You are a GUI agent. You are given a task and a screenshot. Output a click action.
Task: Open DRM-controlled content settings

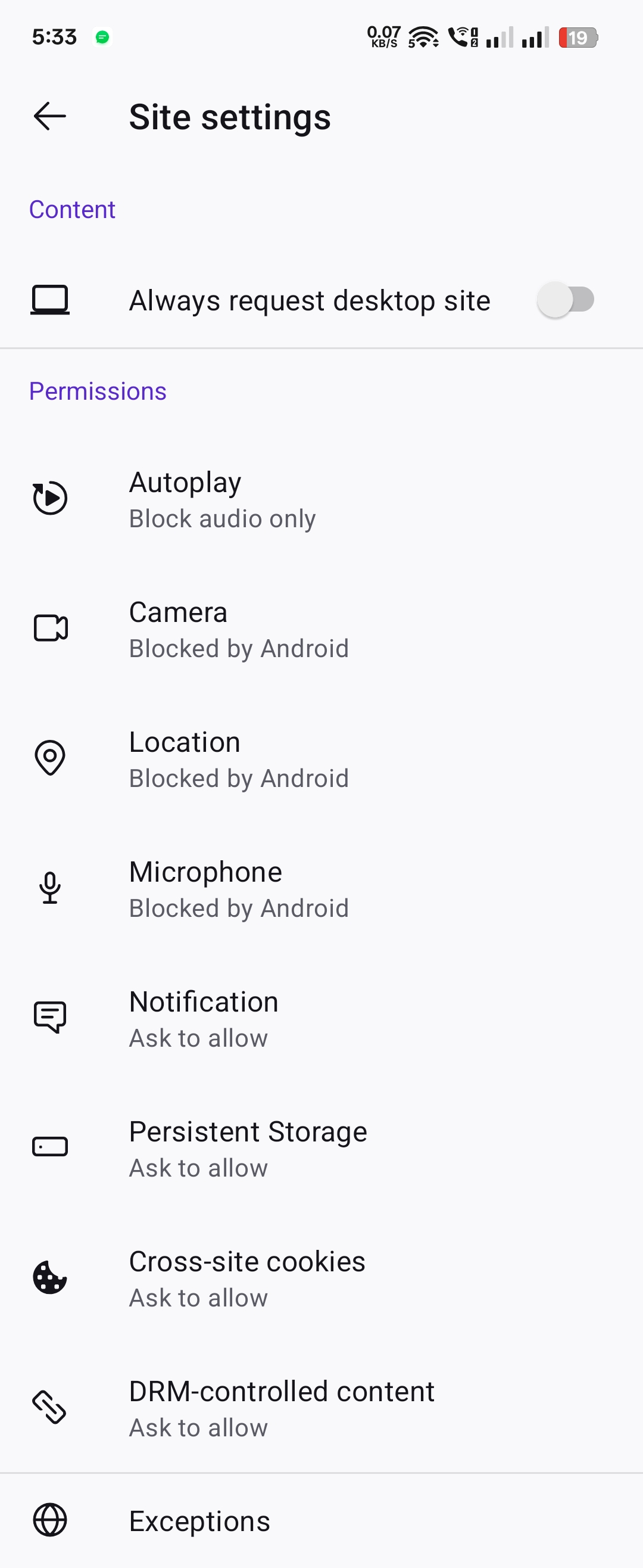click(x=281, y=1408)
